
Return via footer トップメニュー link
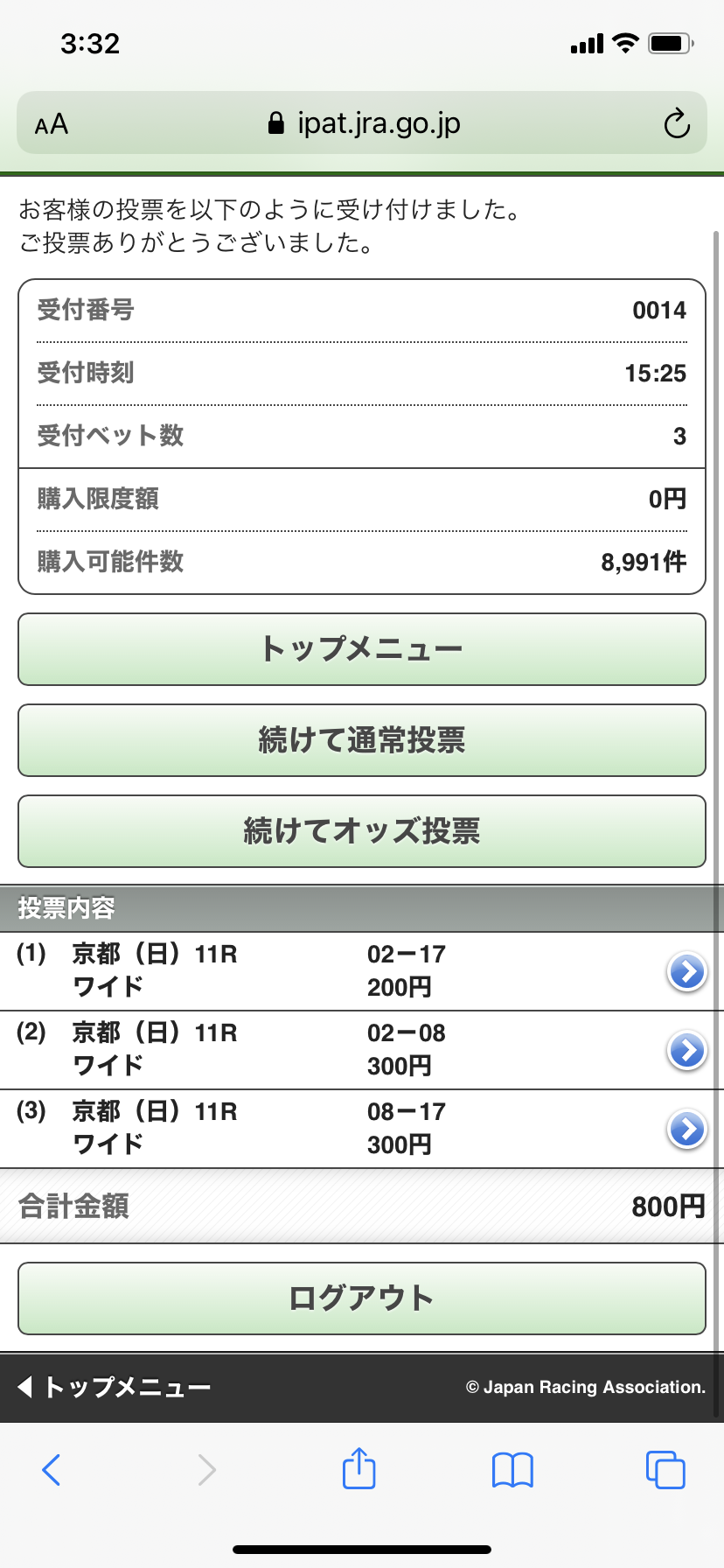pyautogui.click(x=115, y=1387)
